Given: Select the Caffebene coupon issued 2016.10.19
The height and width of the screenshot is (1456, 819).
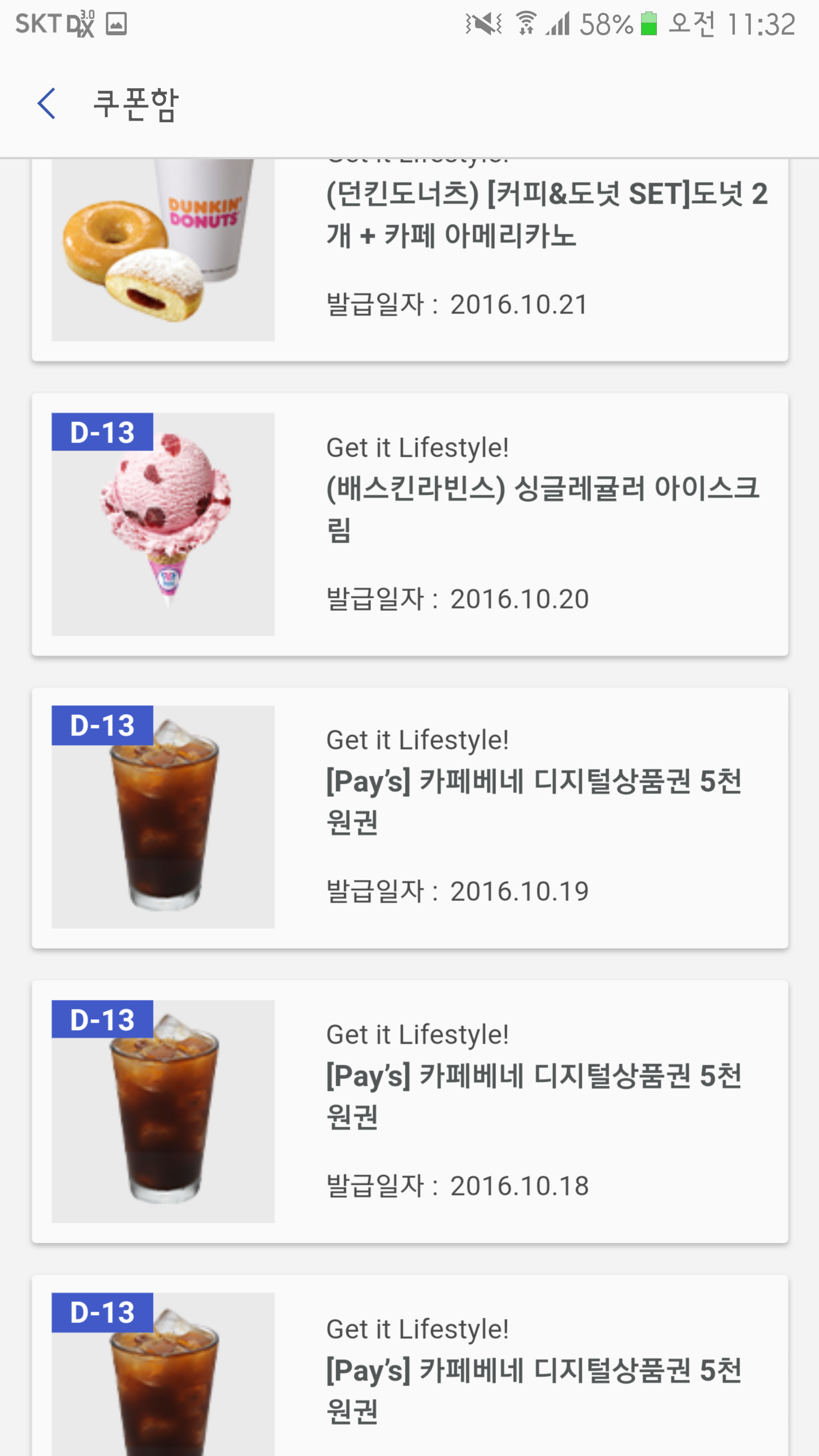Looking at the screenshot, I should [x=409, y=817].
